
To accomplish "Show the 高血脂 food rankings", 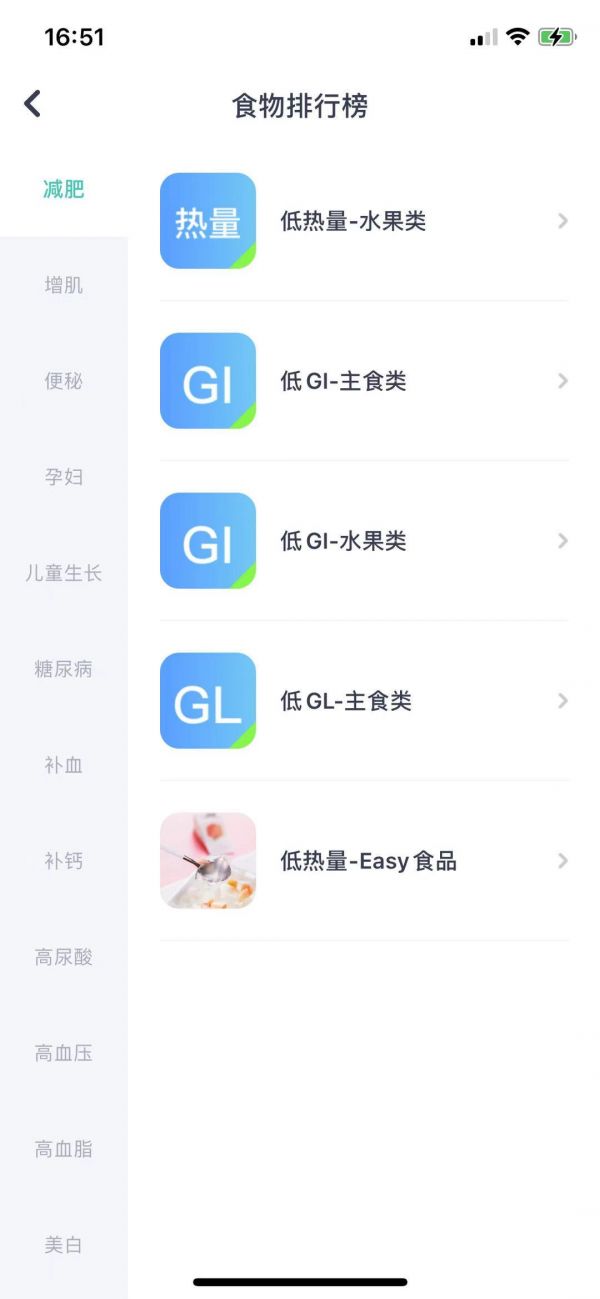I will [63, 1149].
